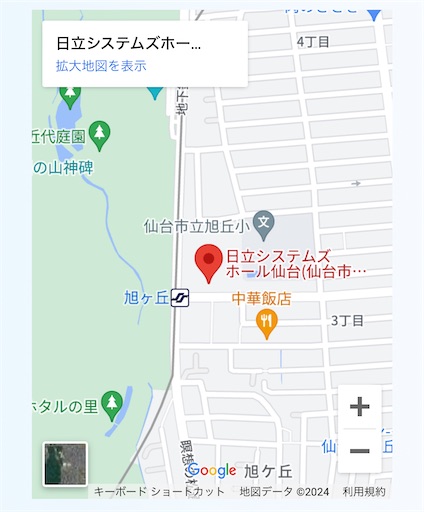Select the 旭ヶ丘 subway station icon

[180, 298]
